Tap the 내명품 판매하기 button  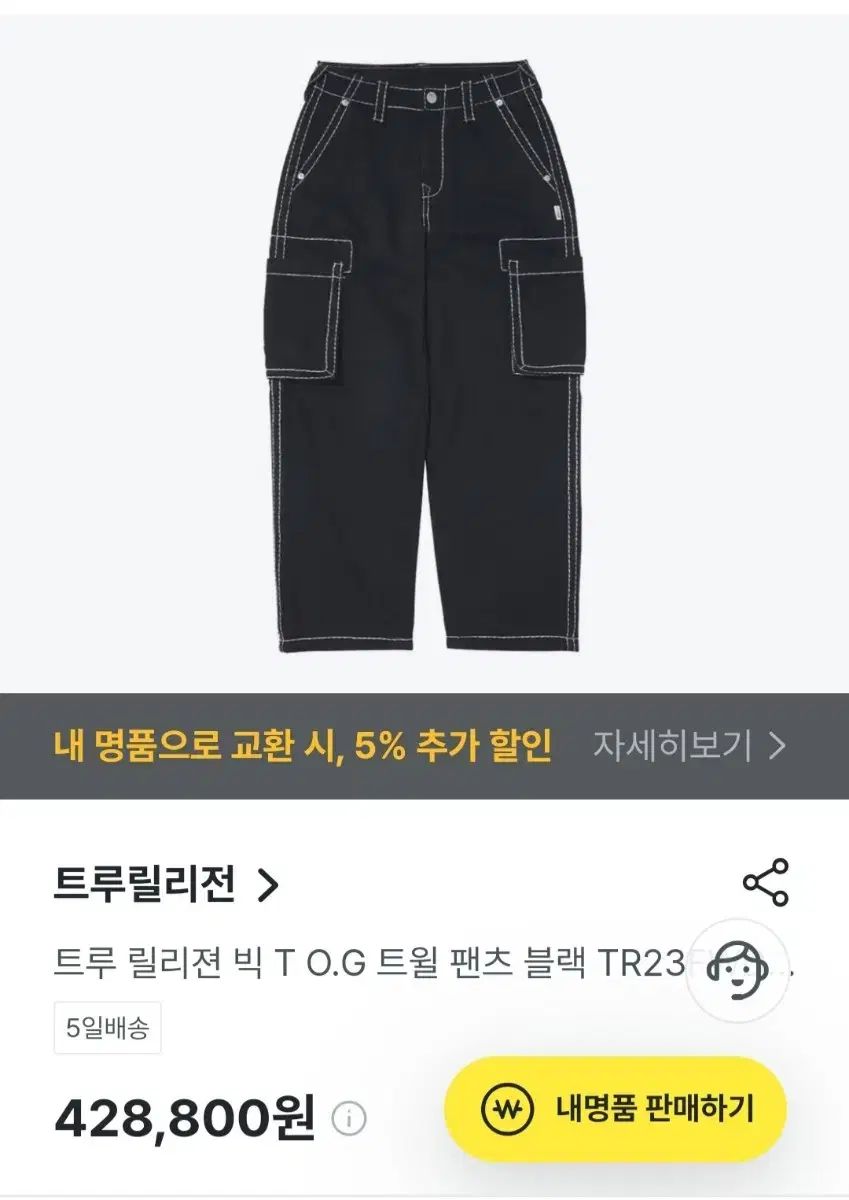(x=615, y=1109)
